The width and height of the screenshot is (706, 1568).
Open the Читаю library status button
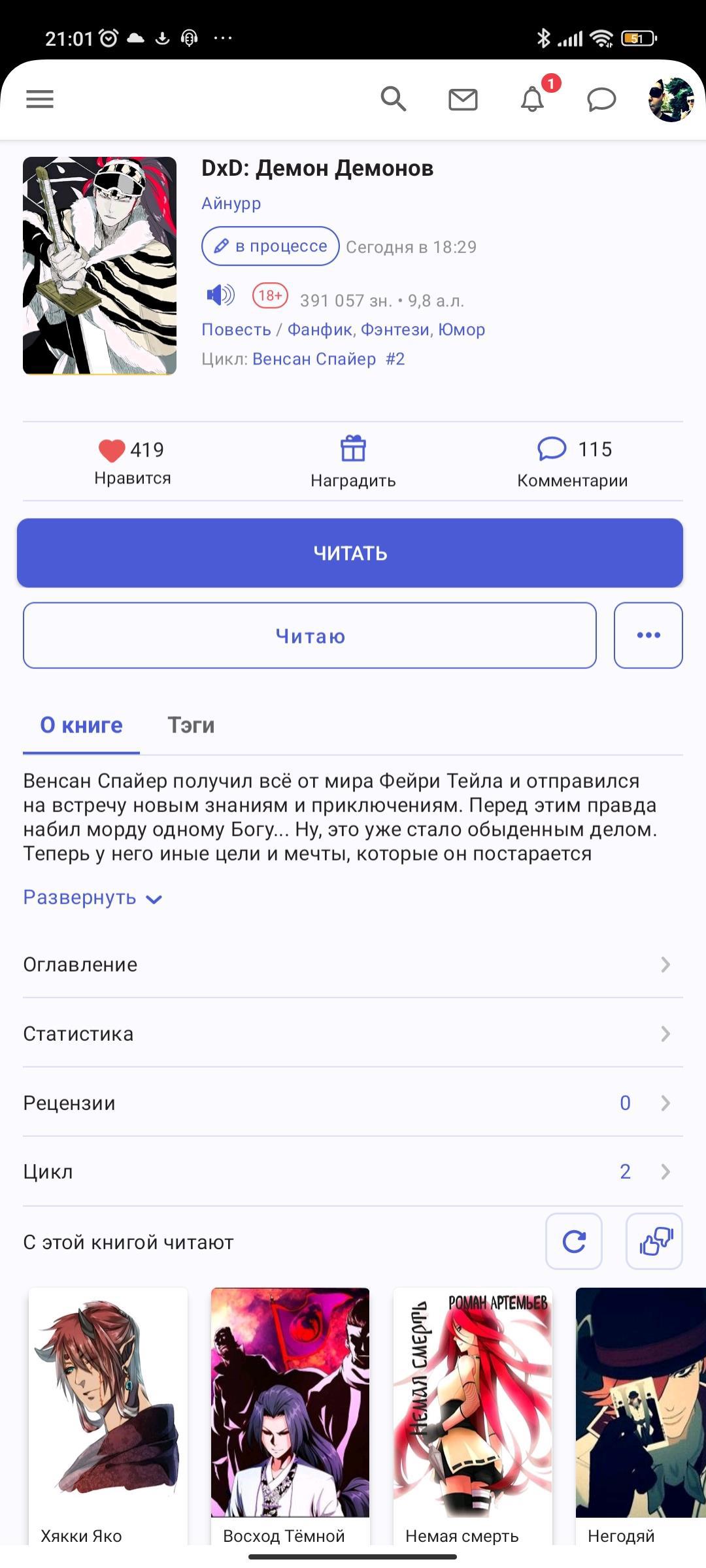pos(310,636)
